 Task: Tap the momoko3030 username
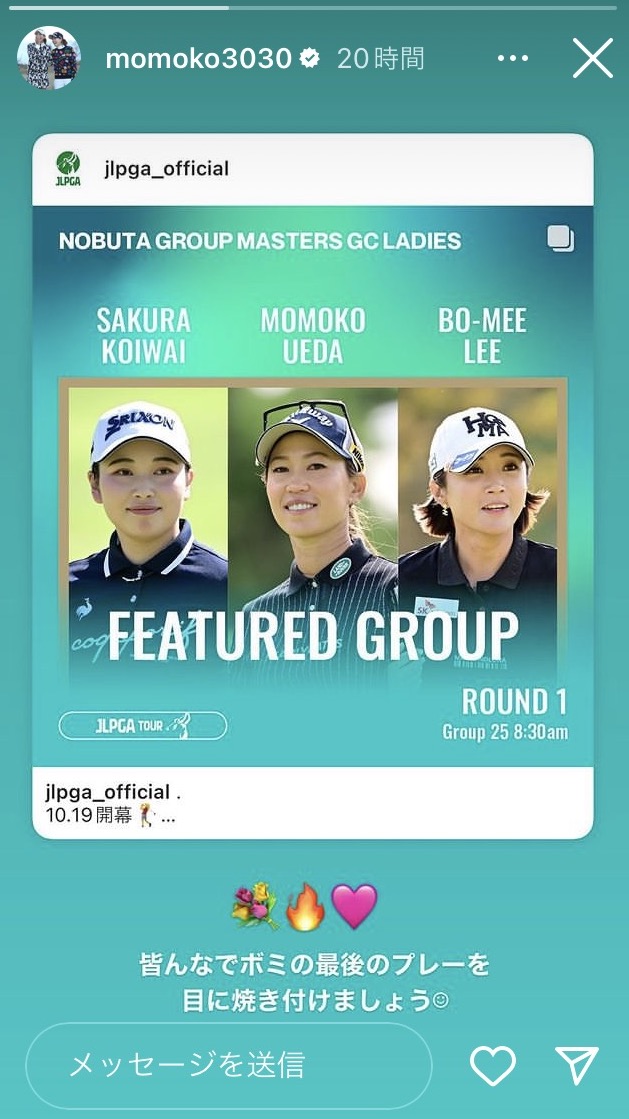tap(198, 59)
